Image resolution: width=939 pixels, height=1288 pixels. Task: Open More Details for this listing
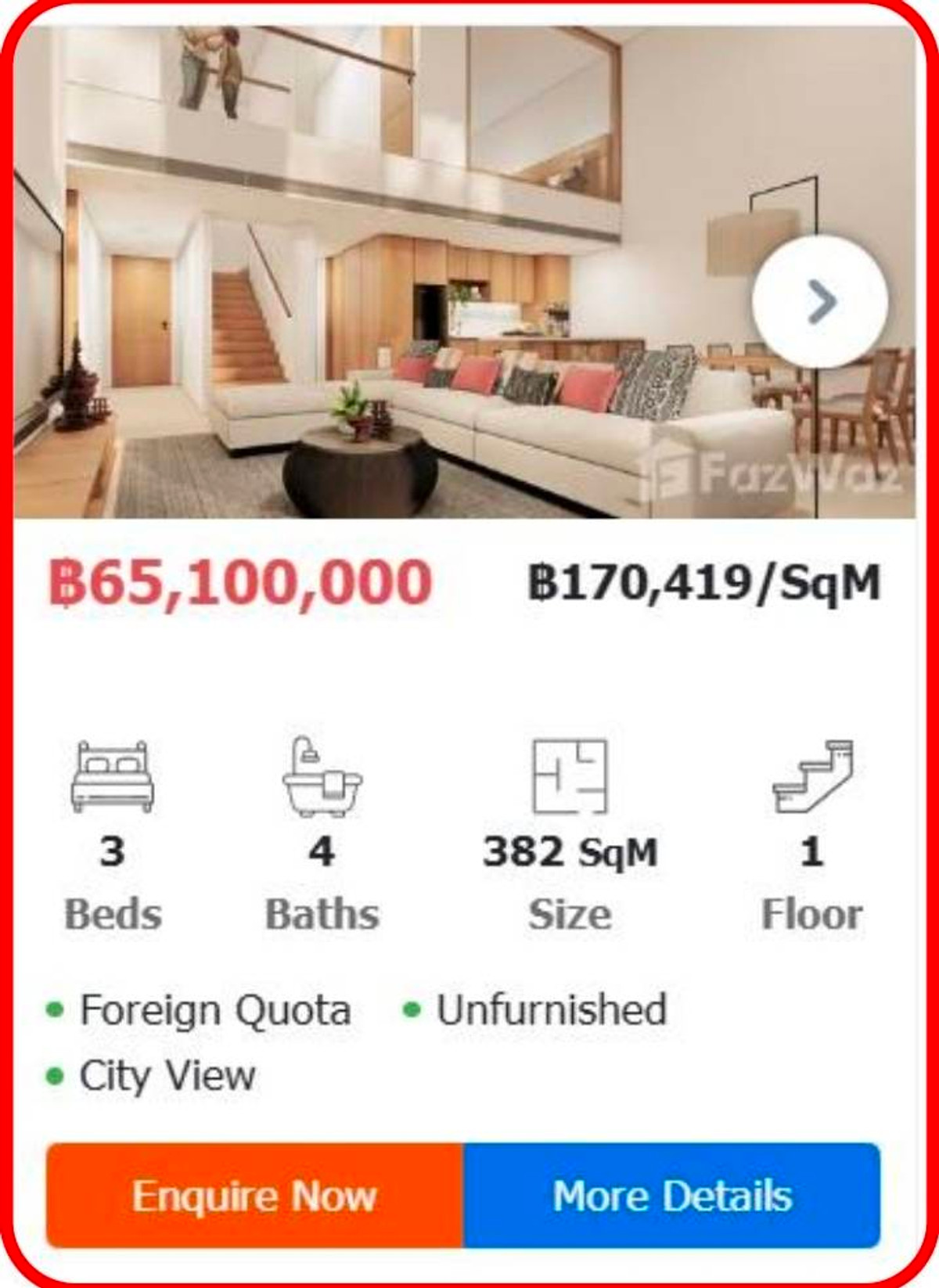(x=672, y=1196)
